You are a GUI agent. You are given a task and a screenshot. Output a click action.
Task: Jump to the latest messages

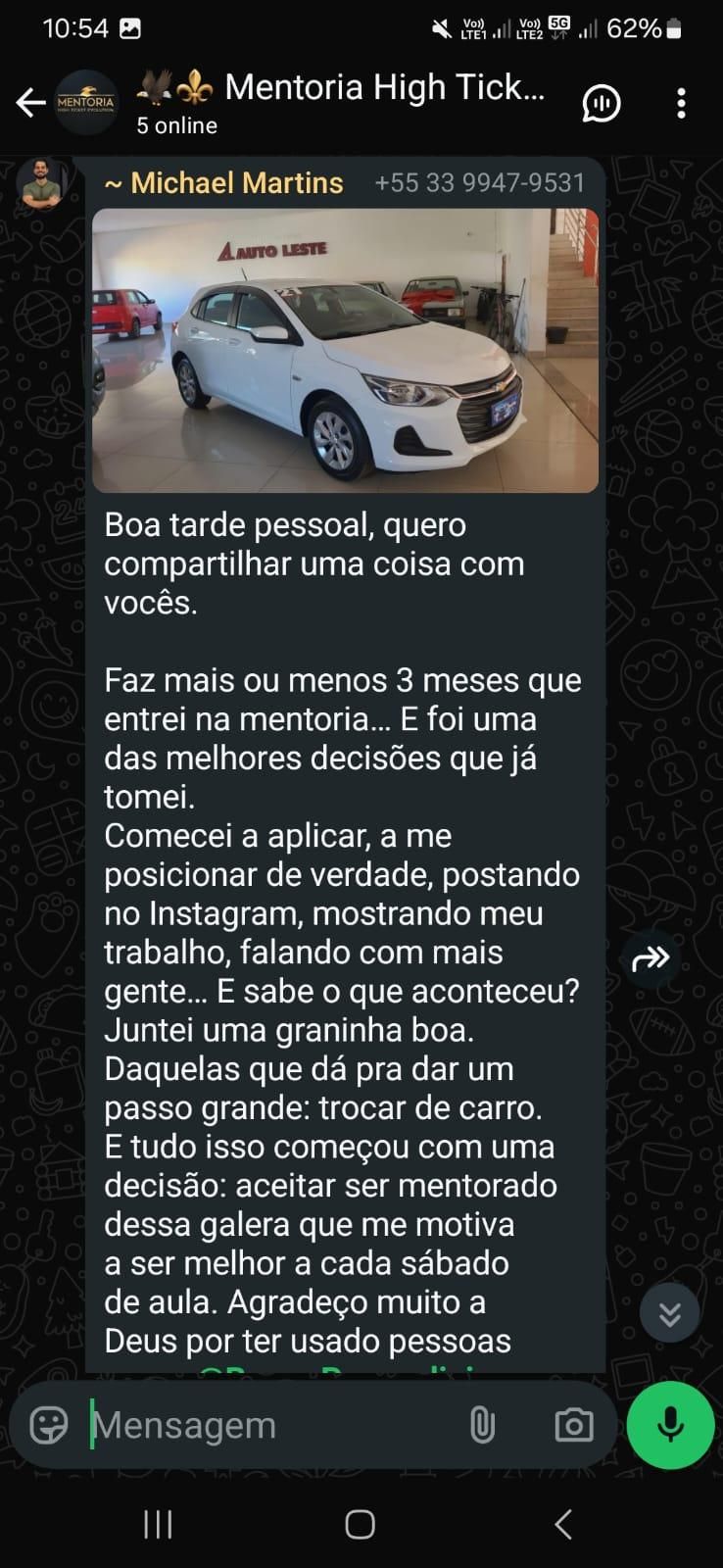pyautogui.click(x=670, y=1313)
